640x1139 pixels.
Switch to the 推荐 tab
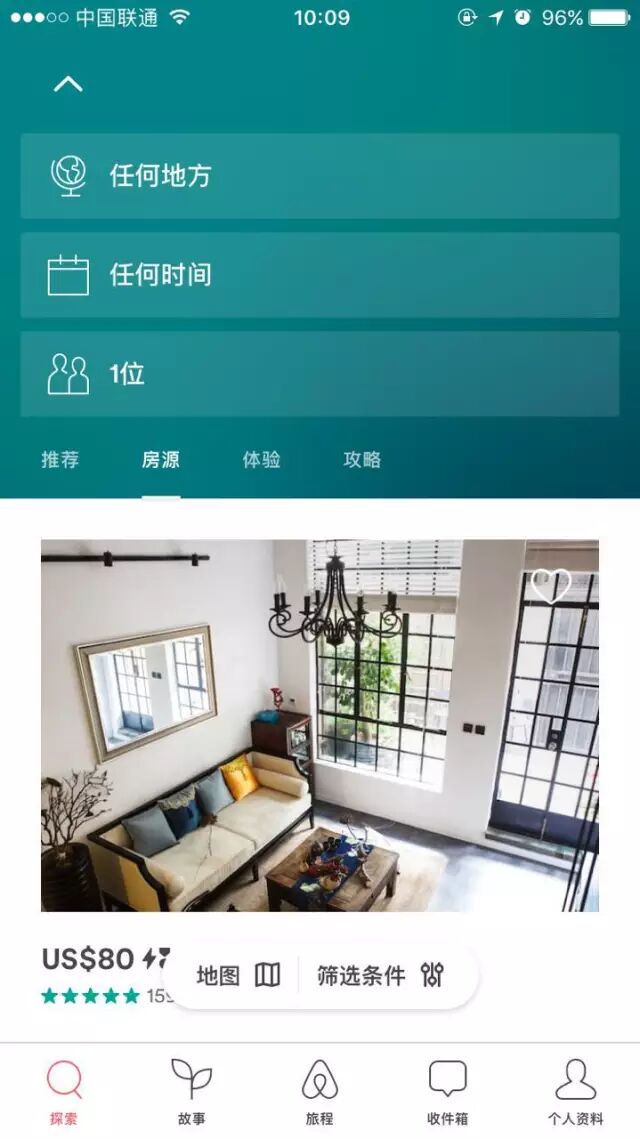[60, 460]
